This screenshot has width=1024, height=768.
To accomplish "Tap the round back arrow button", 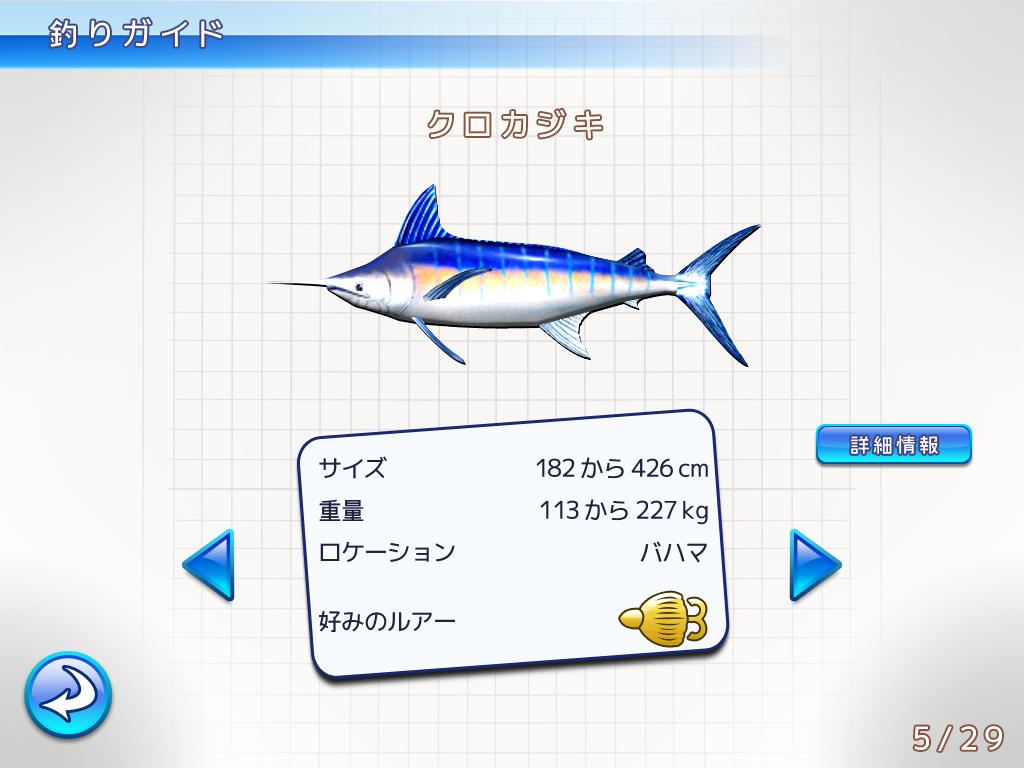I will click(x=68, y=695).
